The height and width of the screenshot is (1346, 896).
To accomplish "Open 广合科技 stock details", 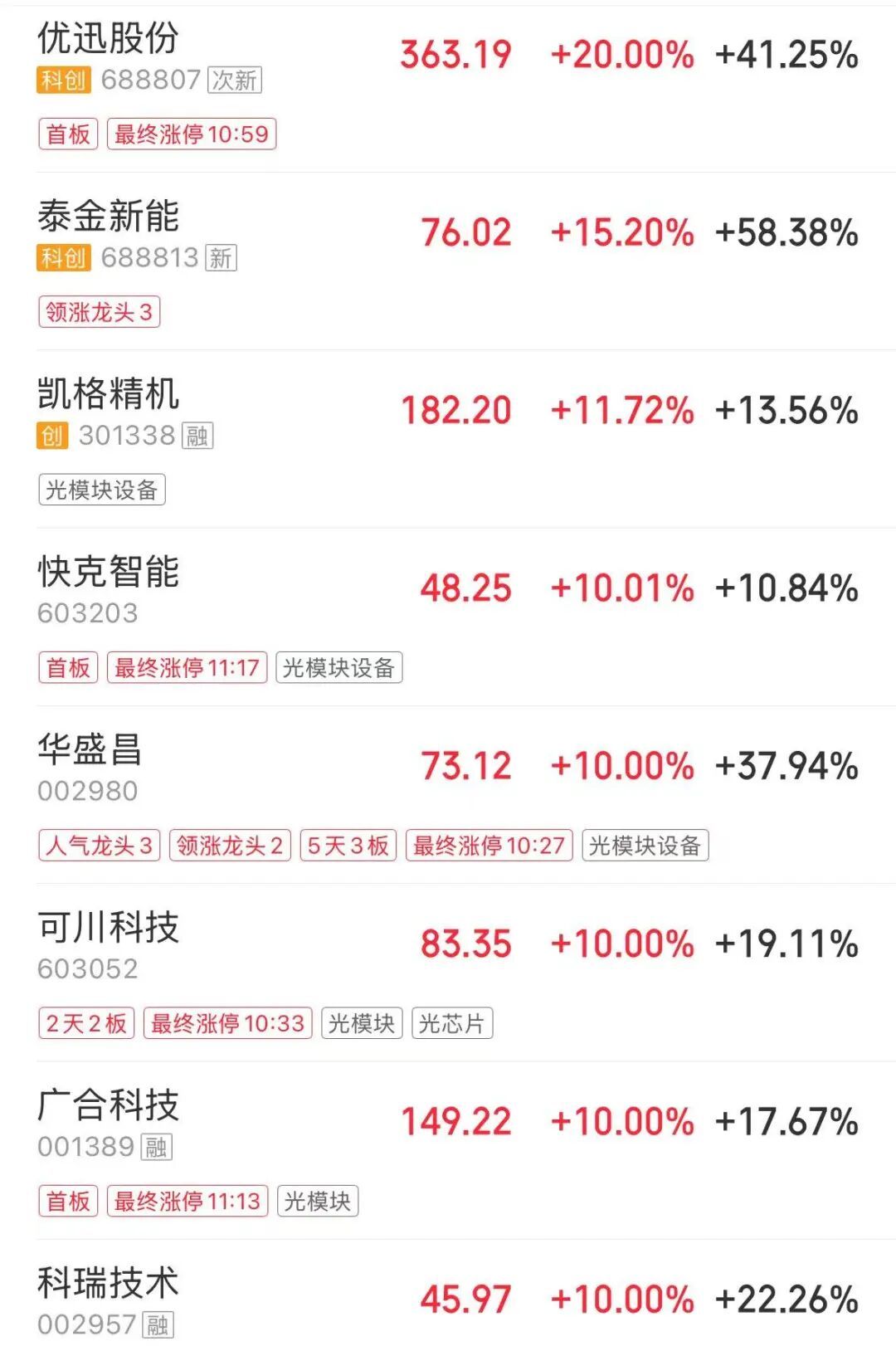I will (109, 1105).
